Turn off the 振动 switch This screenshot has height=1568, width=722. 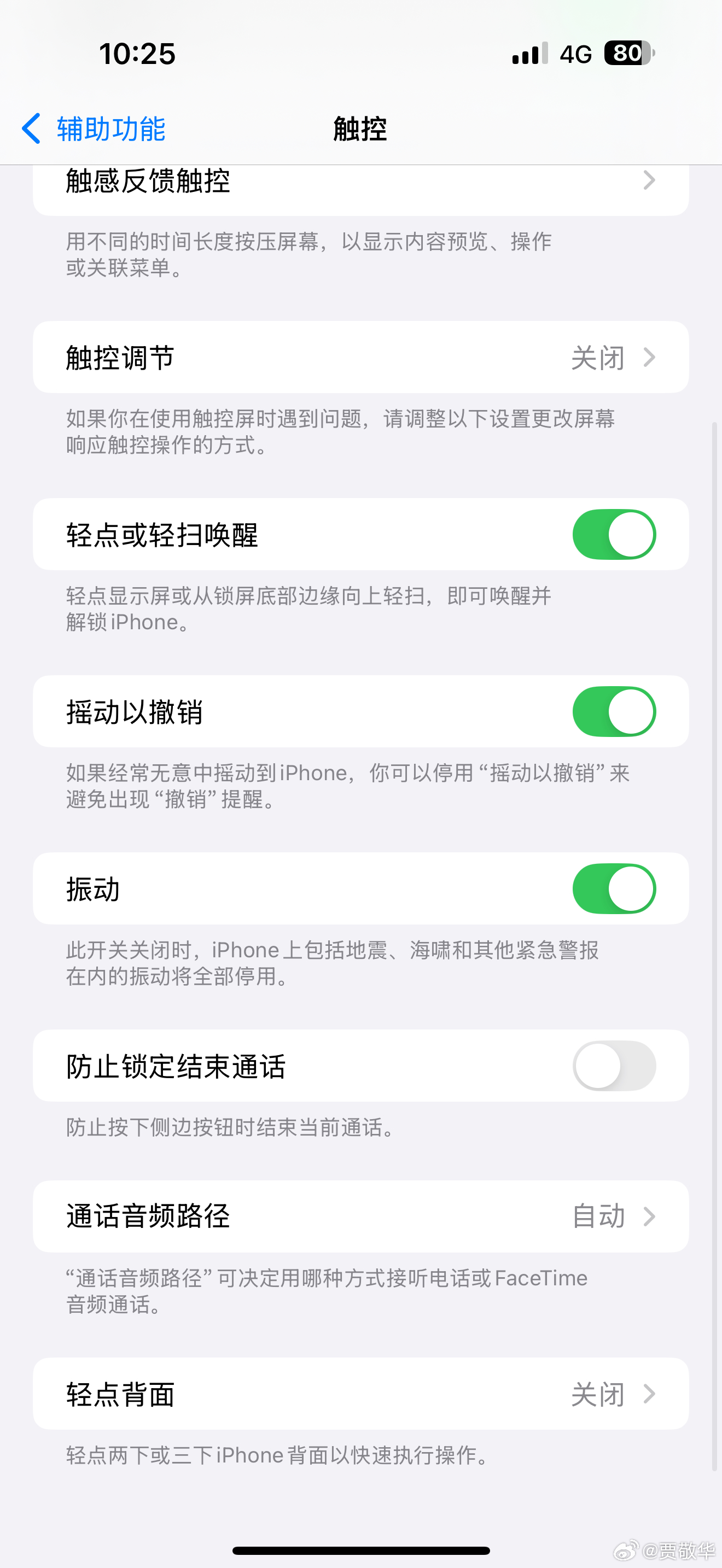coord(613,888)
